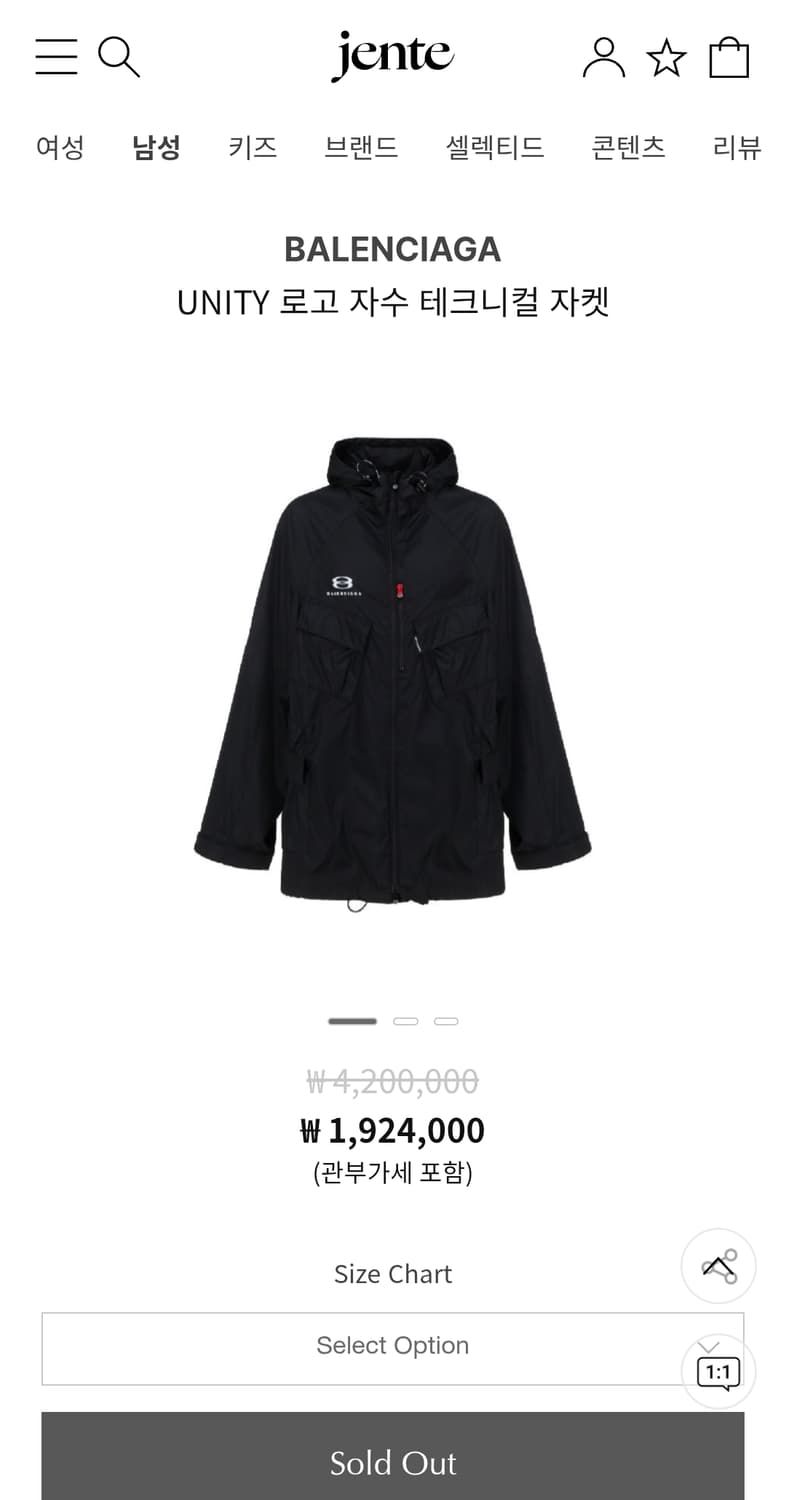
Task: Share this product
Action: coord(719,1266)
